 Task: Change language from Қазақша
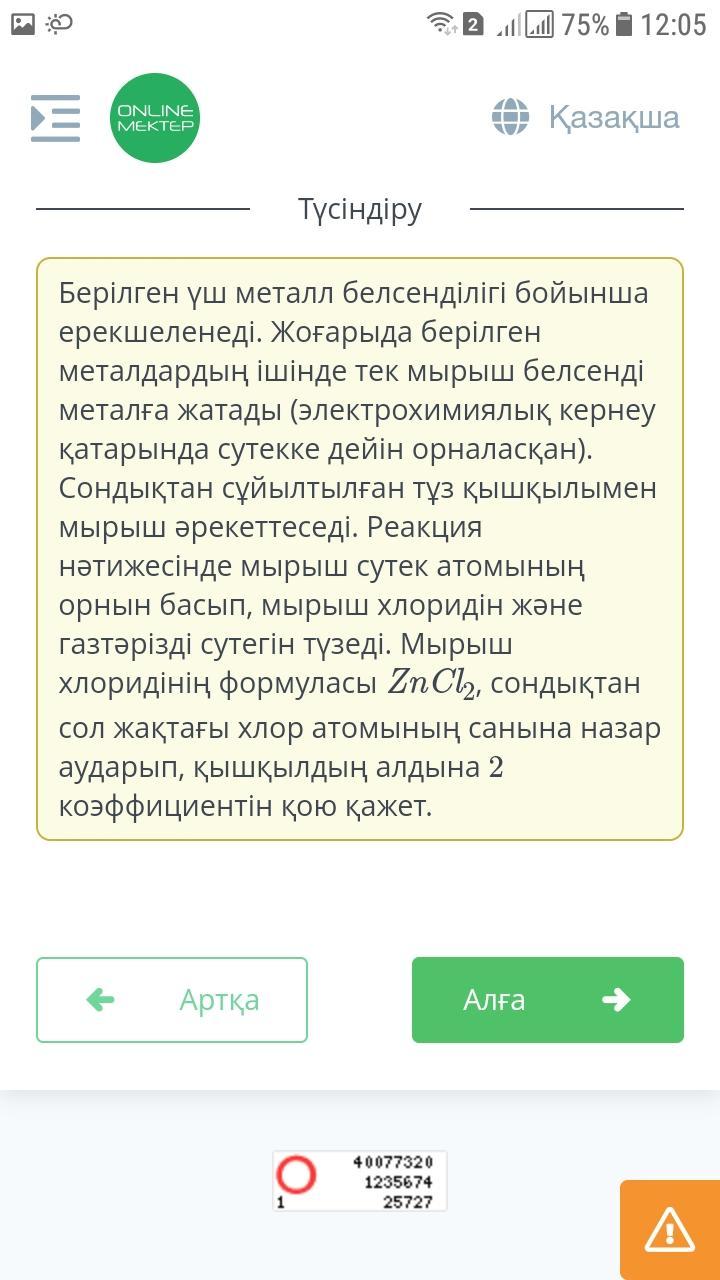[x=585, y=117]
